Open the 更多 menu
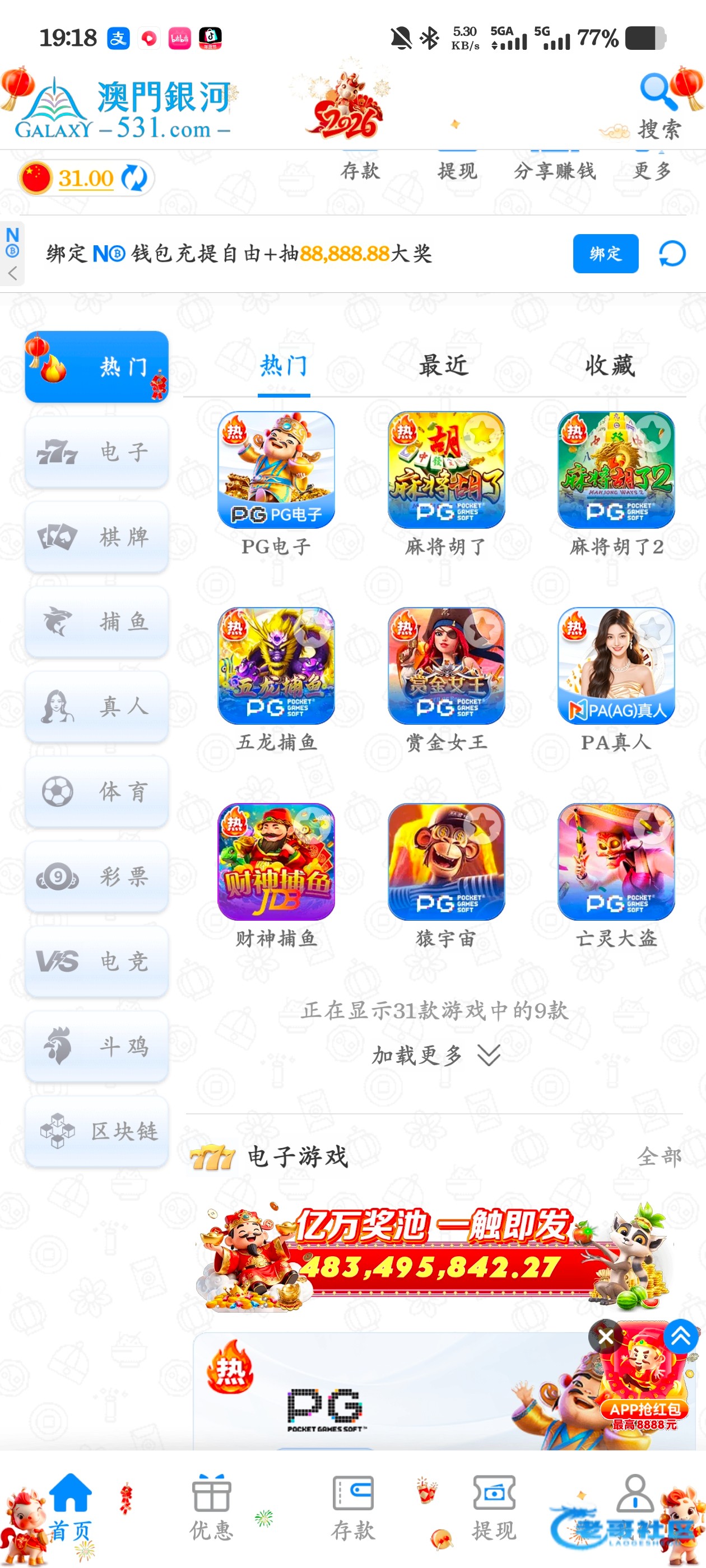This screenshot has width=706, height=1568. tap(652, 170)
